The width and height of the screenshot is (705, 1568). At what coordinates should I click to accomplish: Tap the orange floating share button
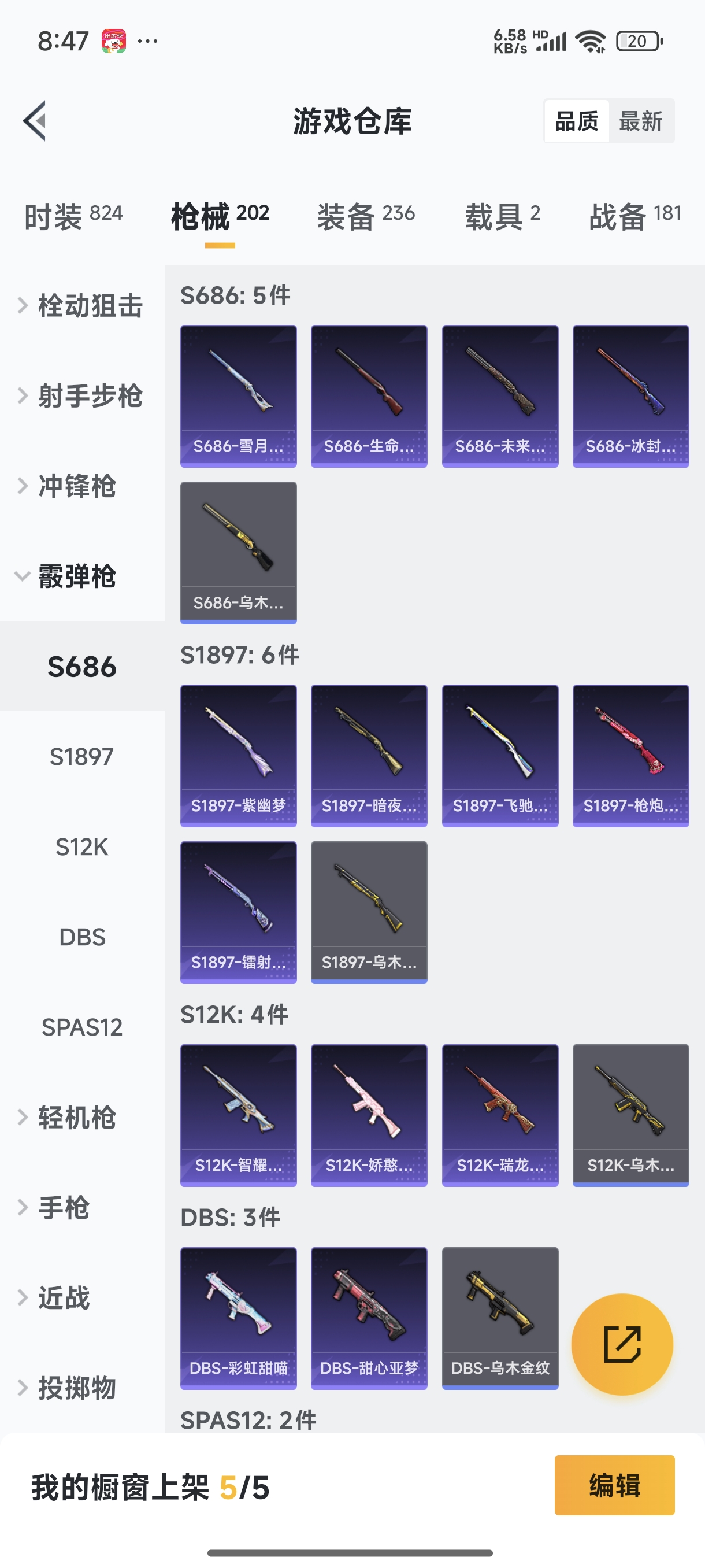622,1344
